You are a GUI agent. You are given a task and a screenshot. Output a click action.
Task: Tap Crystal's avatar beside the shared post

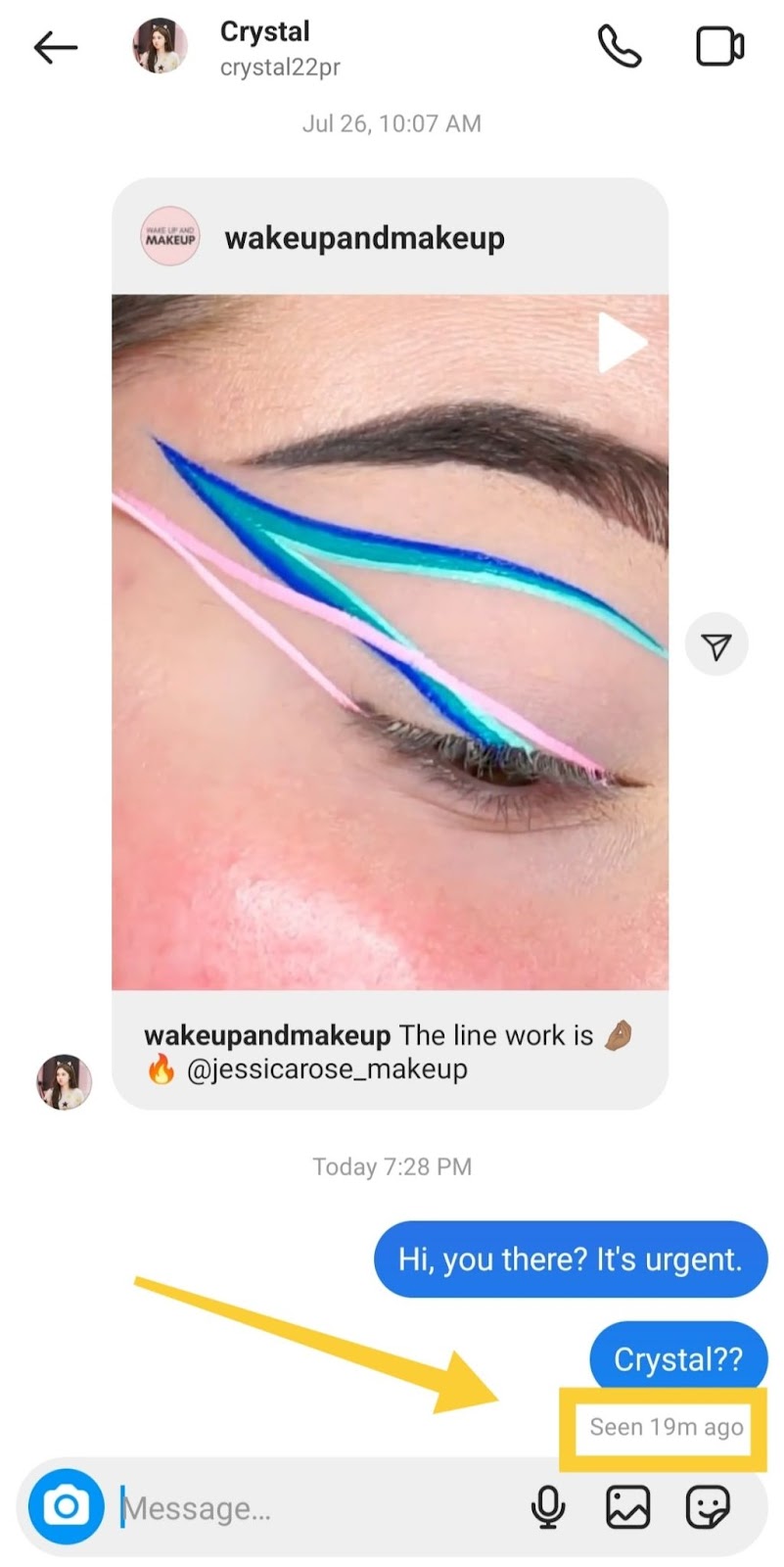tap(65, 1082)
